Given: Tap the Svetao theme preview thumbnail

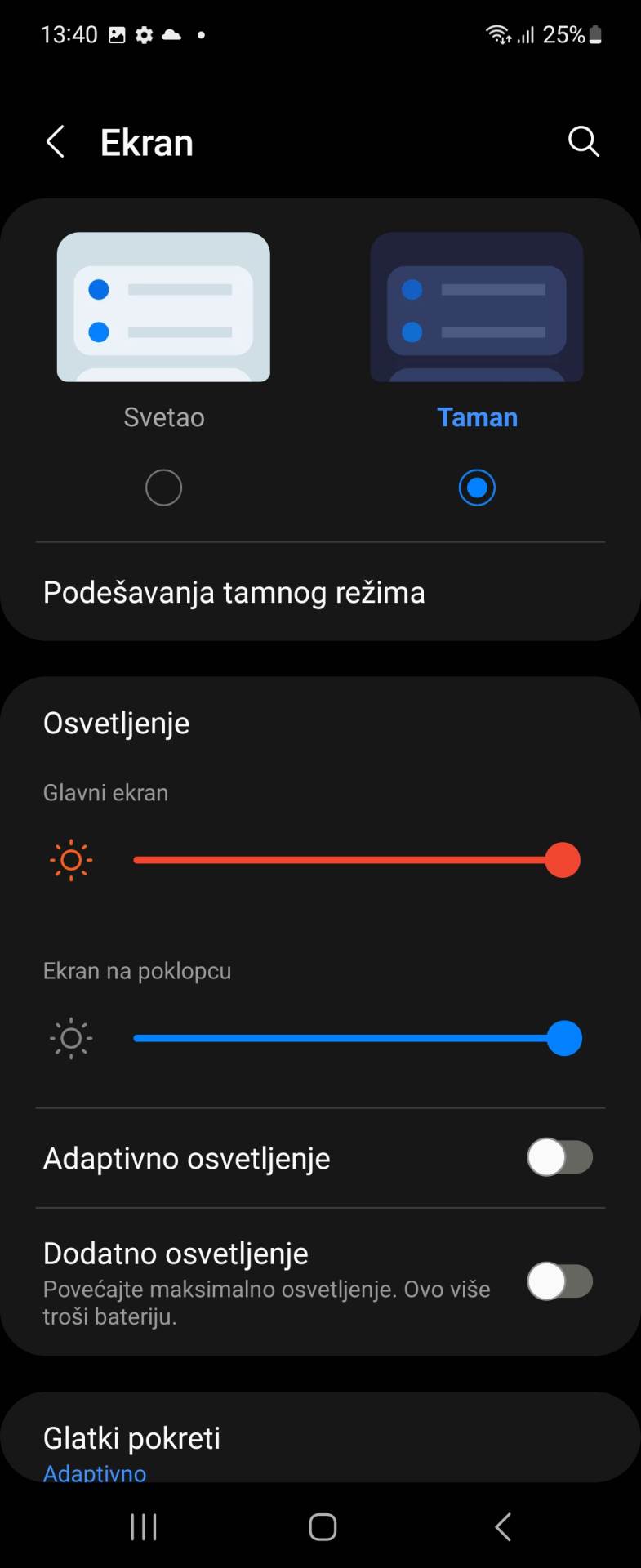Looking at the screenshot, I should point(163,306).
